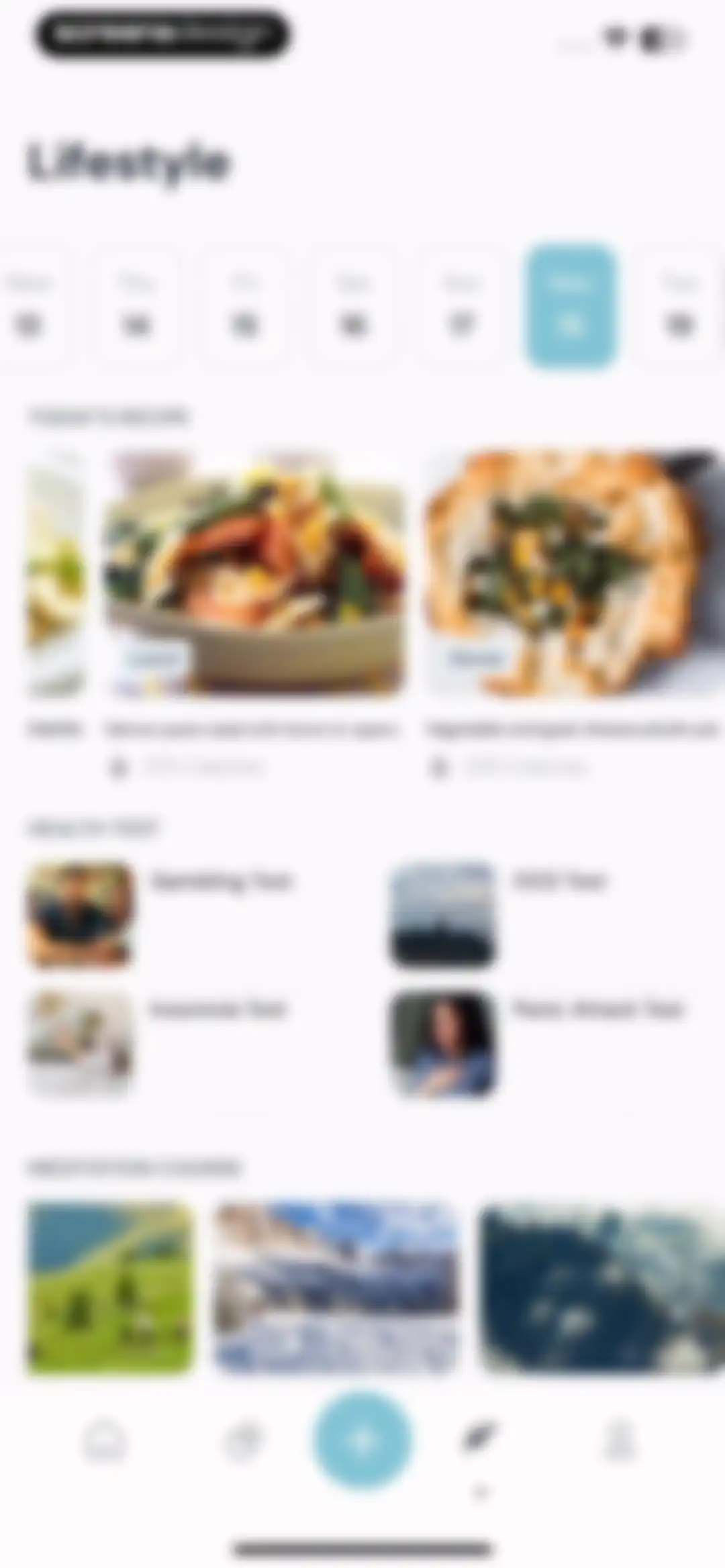Open the second bottom navigation tab
The image size is (725, 1568).
click(243, 1440)
